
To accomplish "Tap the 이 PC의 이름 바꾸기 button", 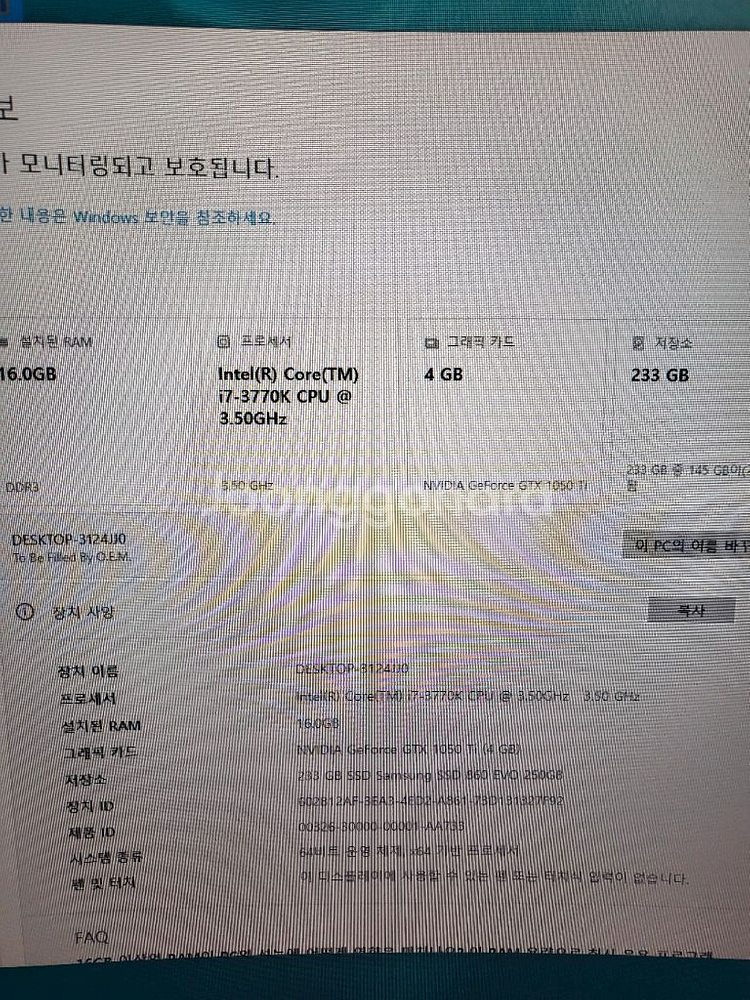I will (687, 545).
